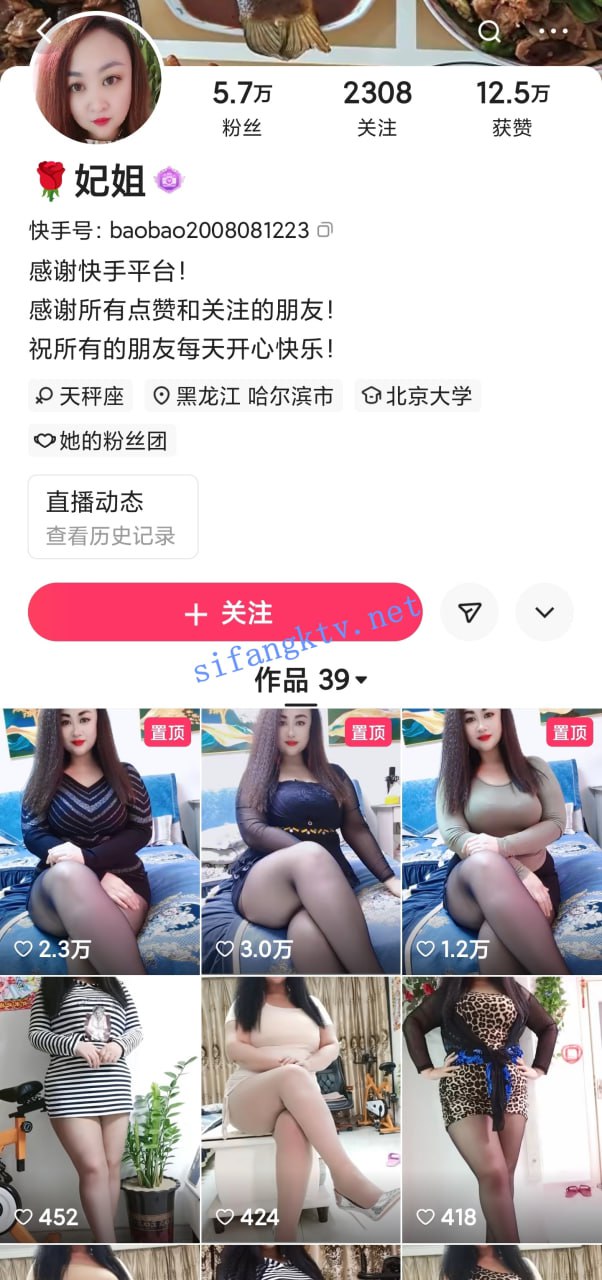602x1280 pixels.
Task: Open pinned video with 2.3万 likes
Action: (100, 842)
